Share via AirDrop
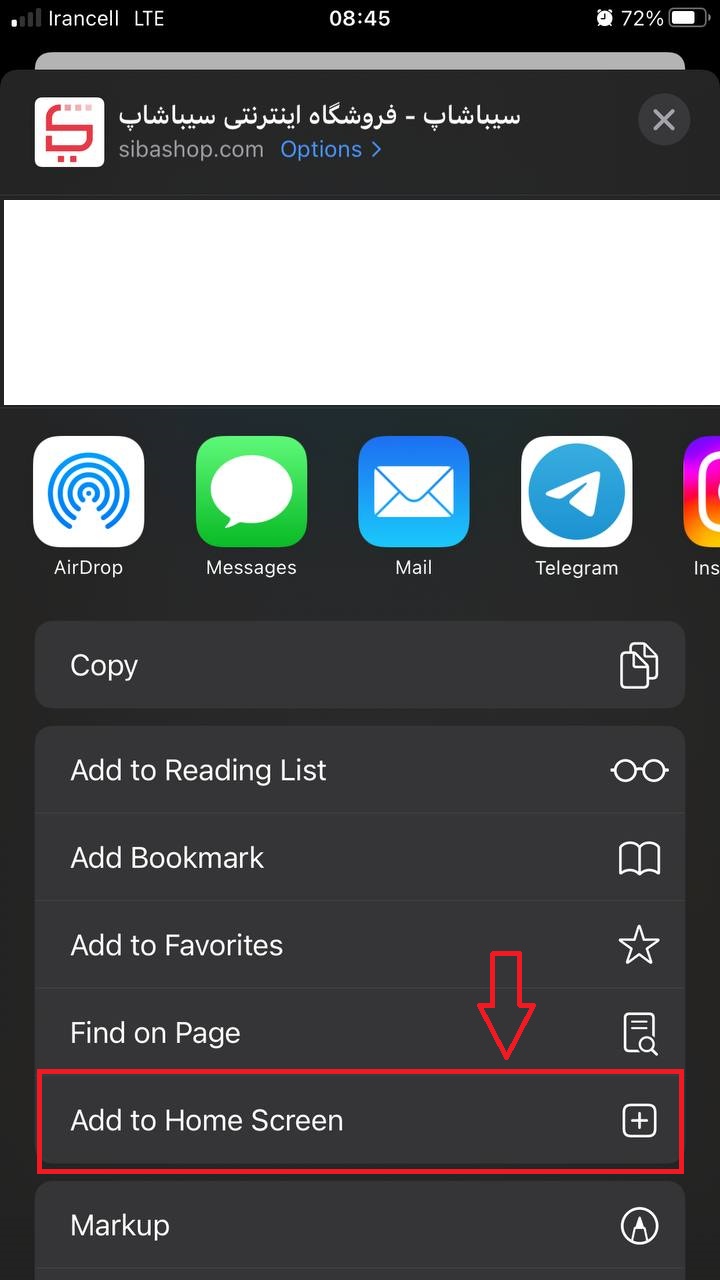The width and height of the screenshot is (720, 1280). (88, 492)
